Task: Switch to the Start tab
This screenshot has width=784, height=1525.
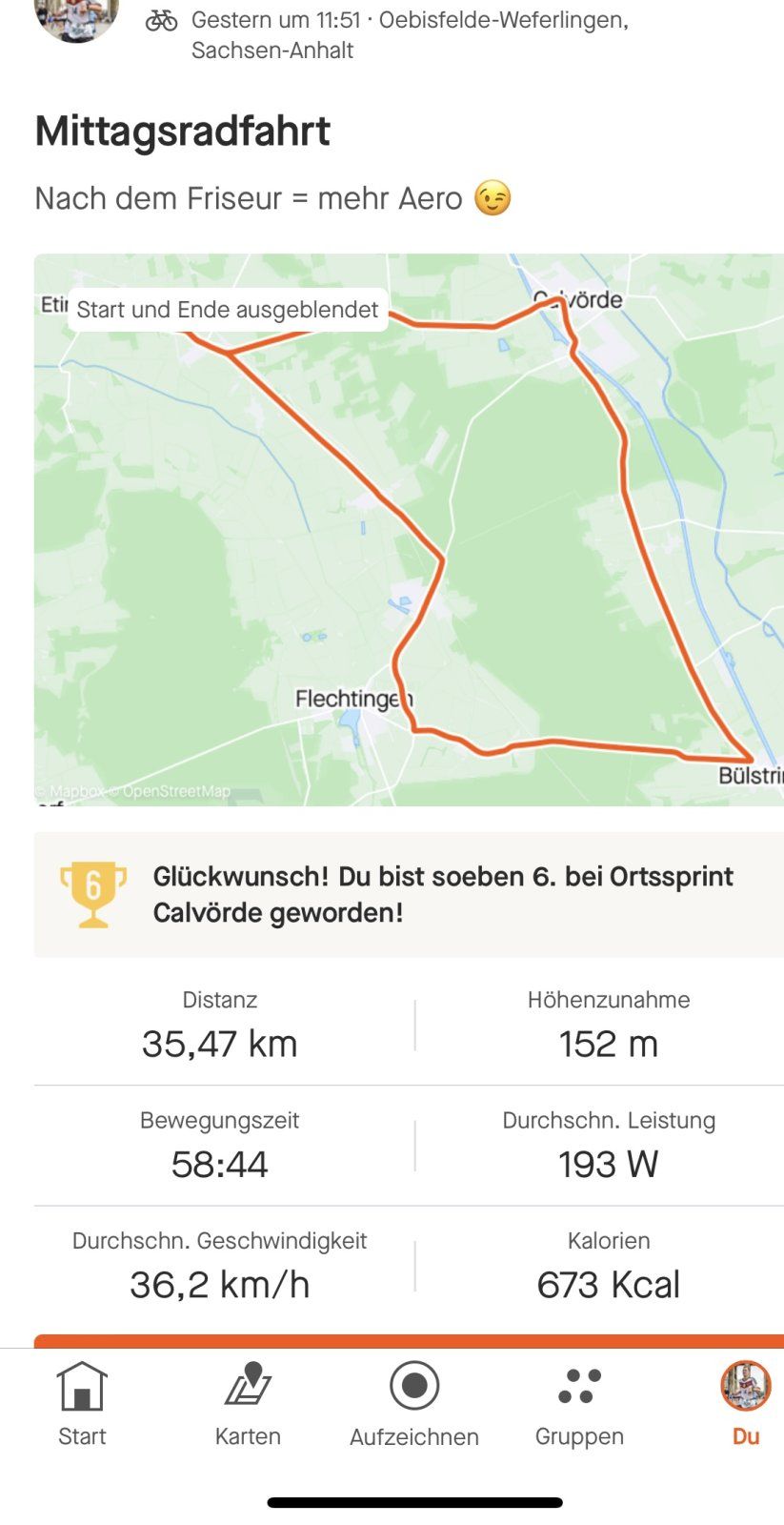Action: 82,1404
